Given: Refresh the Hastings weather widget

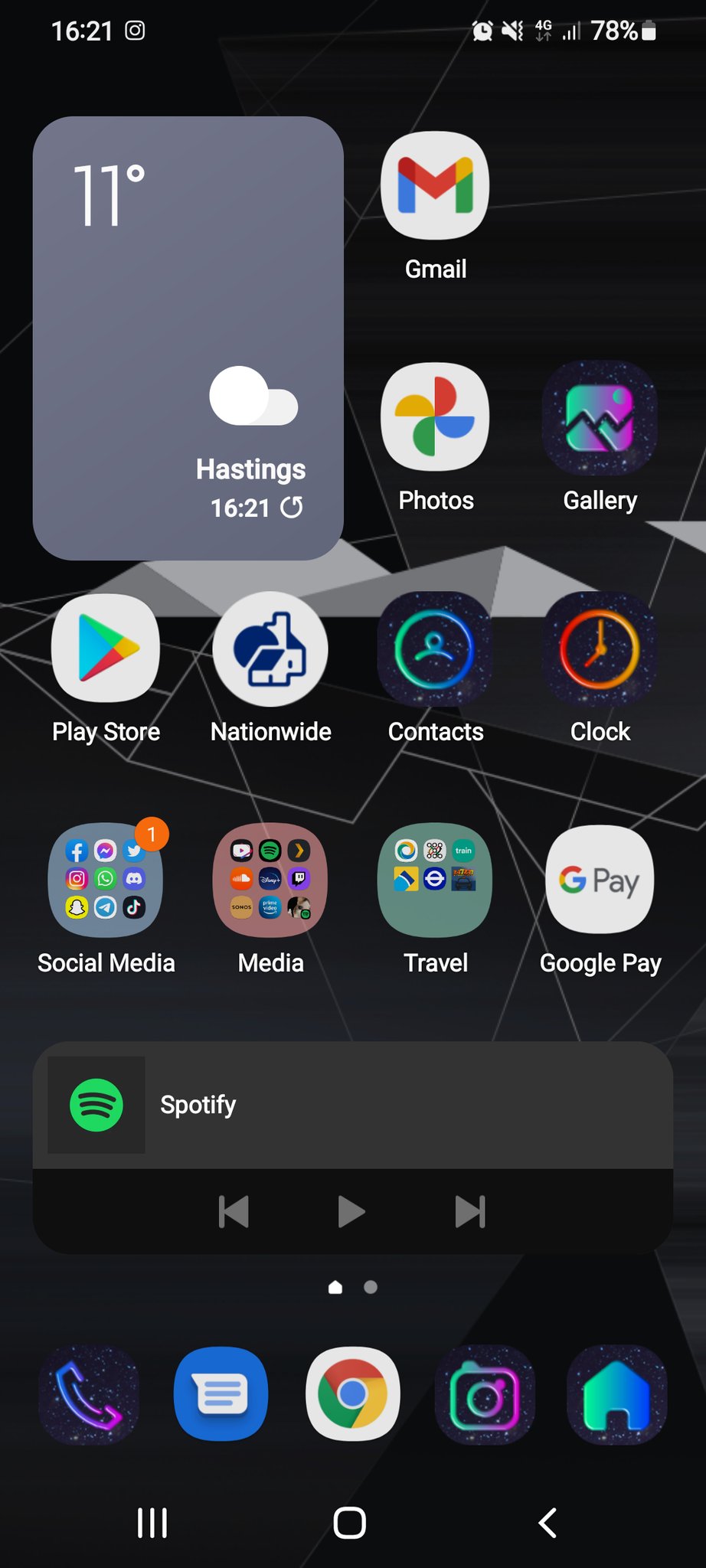Looking at the screenshot, I should point(292,508).
